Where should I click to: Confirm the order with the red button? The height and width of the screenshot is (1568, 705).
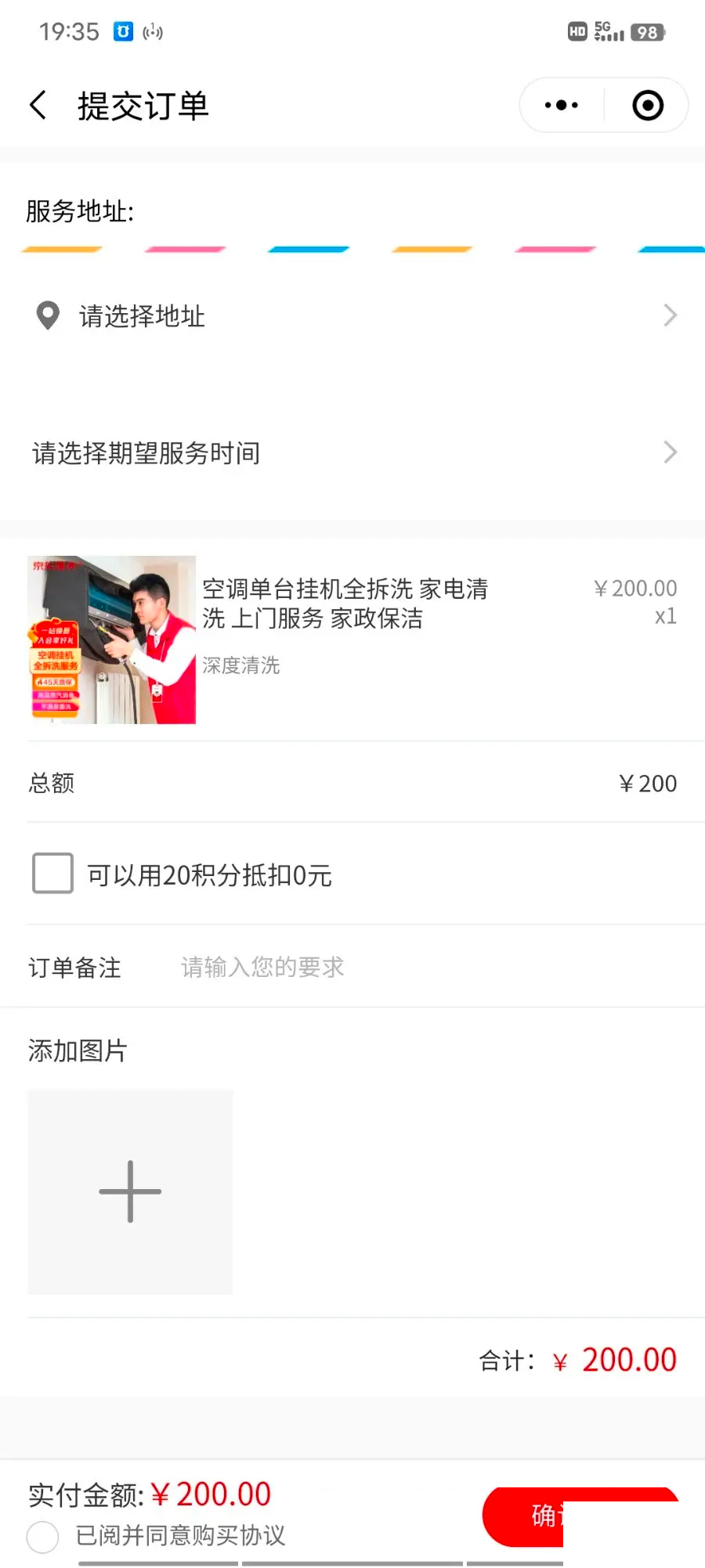[x=523, y=1516]
